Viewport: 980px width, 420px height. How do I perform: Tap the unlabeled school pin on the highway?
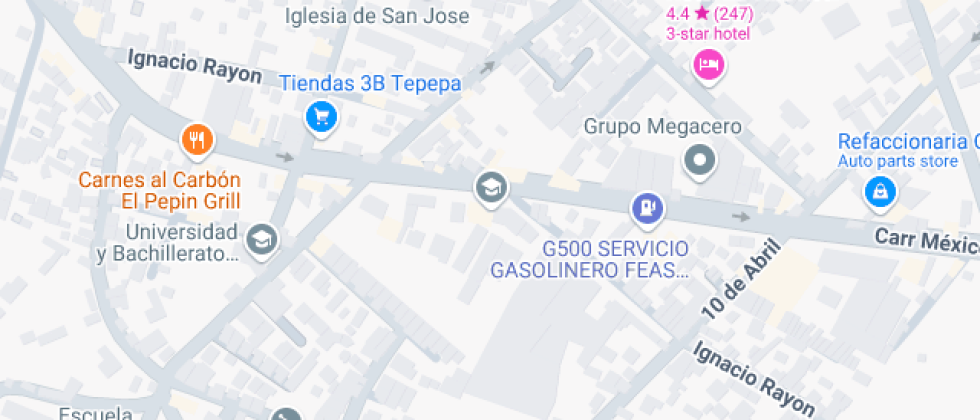click(x=490, y=187)
